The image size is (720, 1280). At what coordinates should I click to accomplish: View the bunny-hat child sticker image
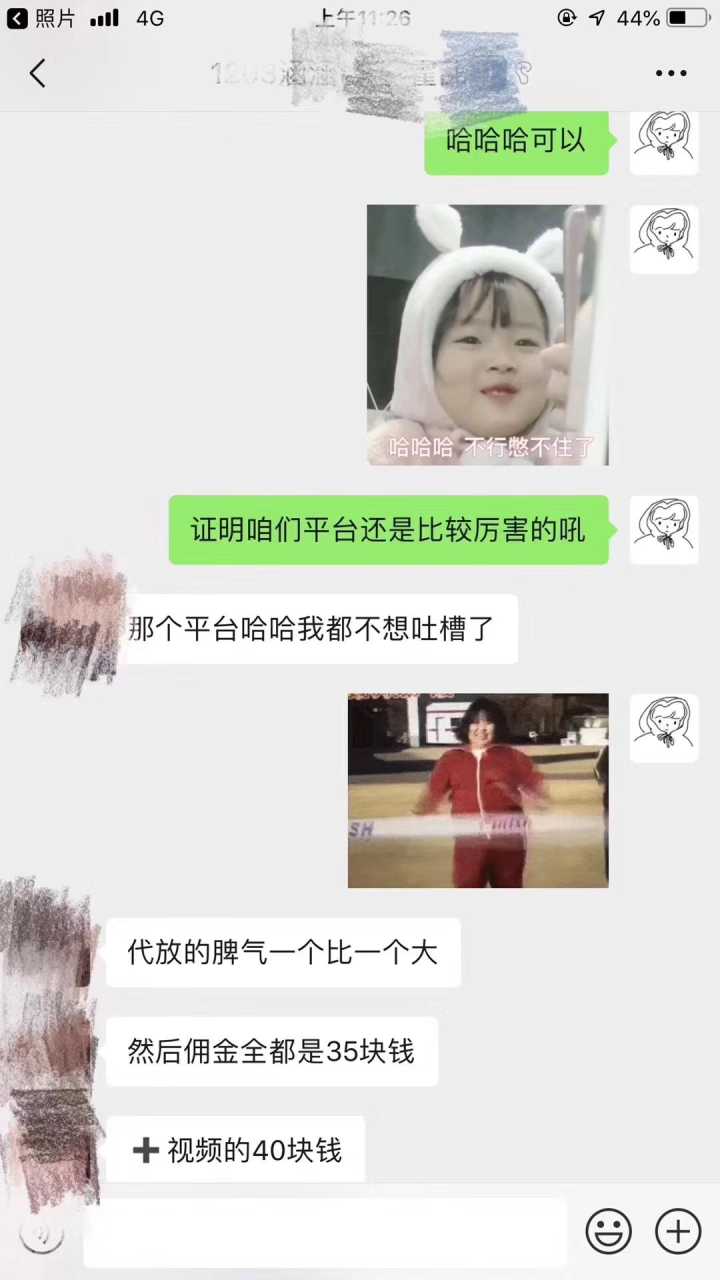pyautogui.click(x=487, y=335)
